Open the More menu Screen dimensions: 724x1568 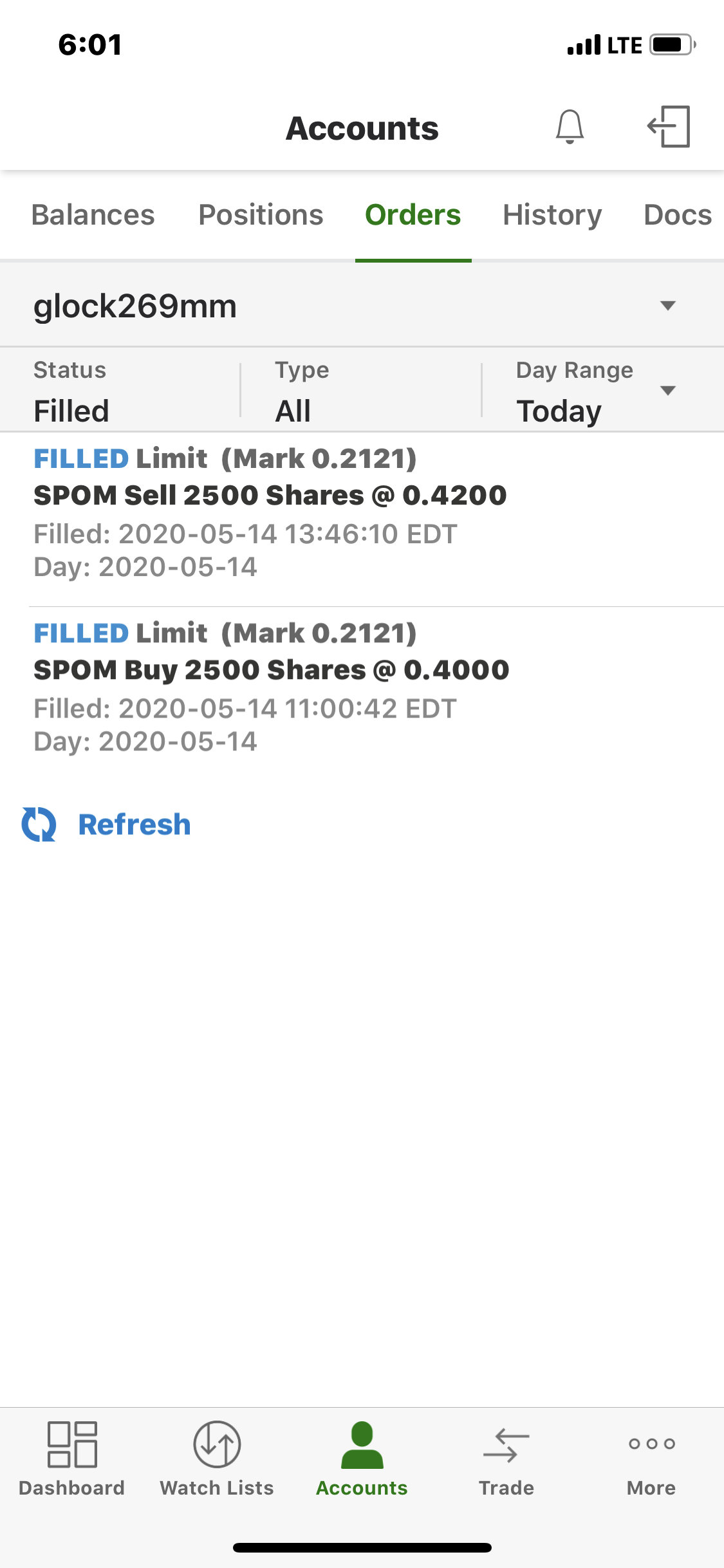(651, 1459)
